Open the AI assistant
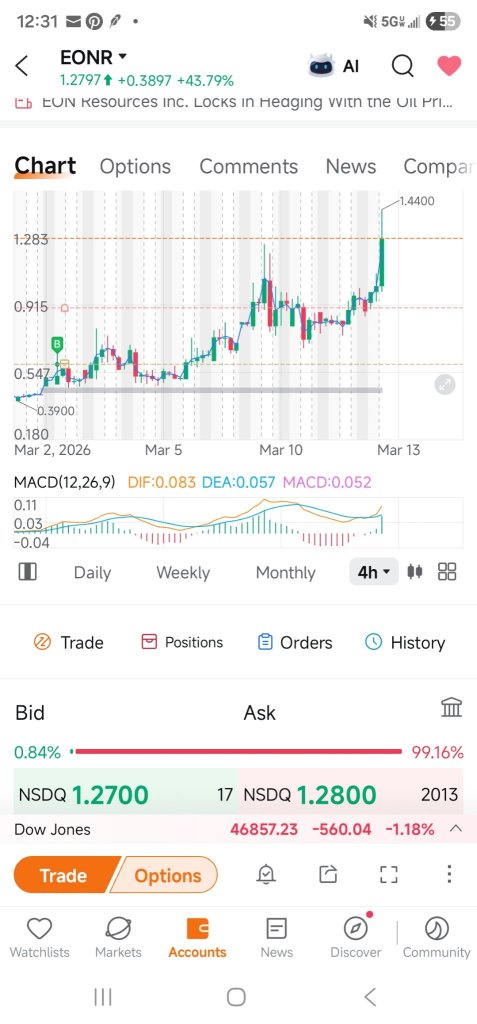Viewport: 477px width, 1024px height. pyautogui.click(x=334, y=66)
